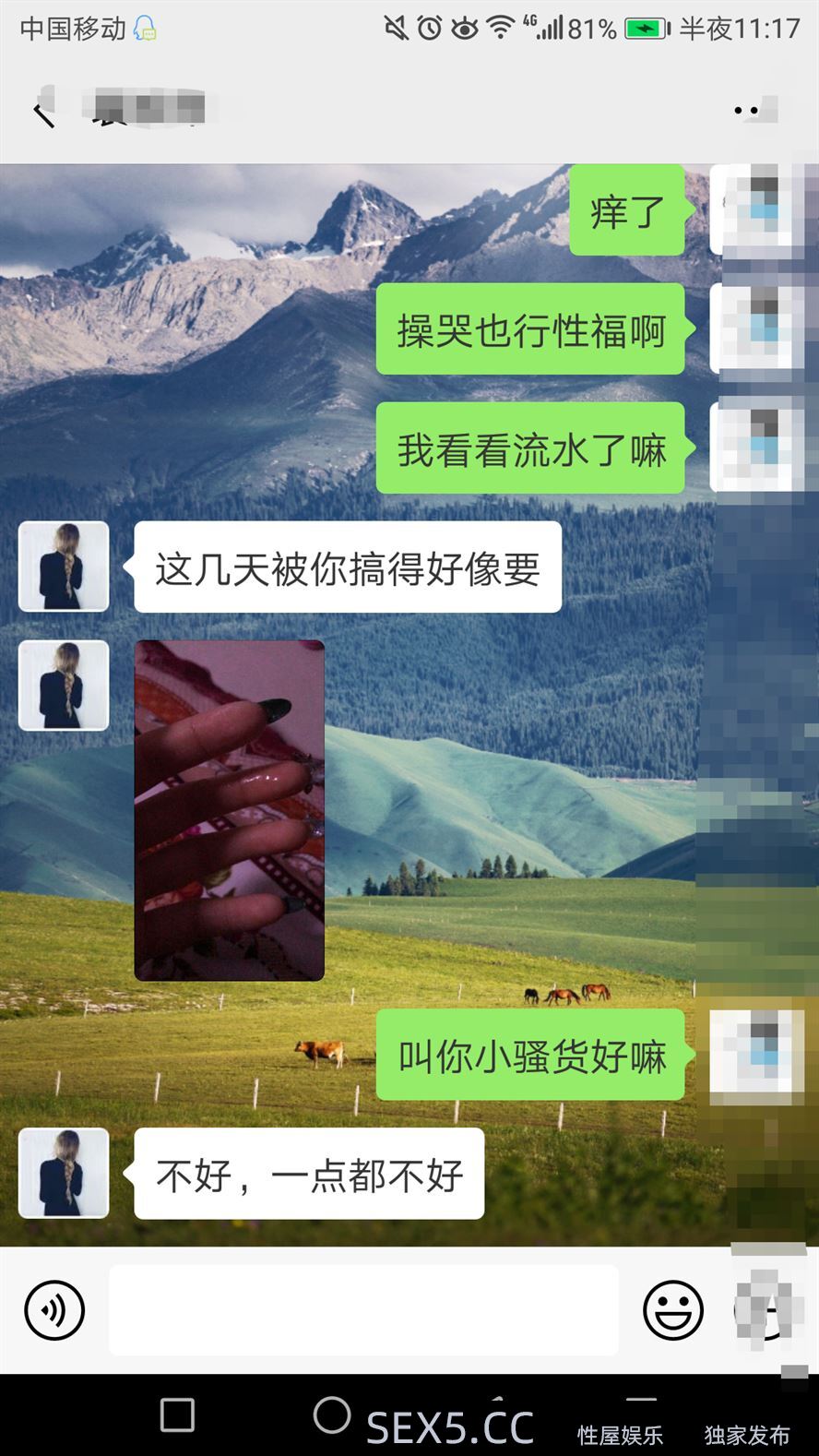Open the emoji picker
This screenshot has height=1456, width=819.
click(672, 1310)
